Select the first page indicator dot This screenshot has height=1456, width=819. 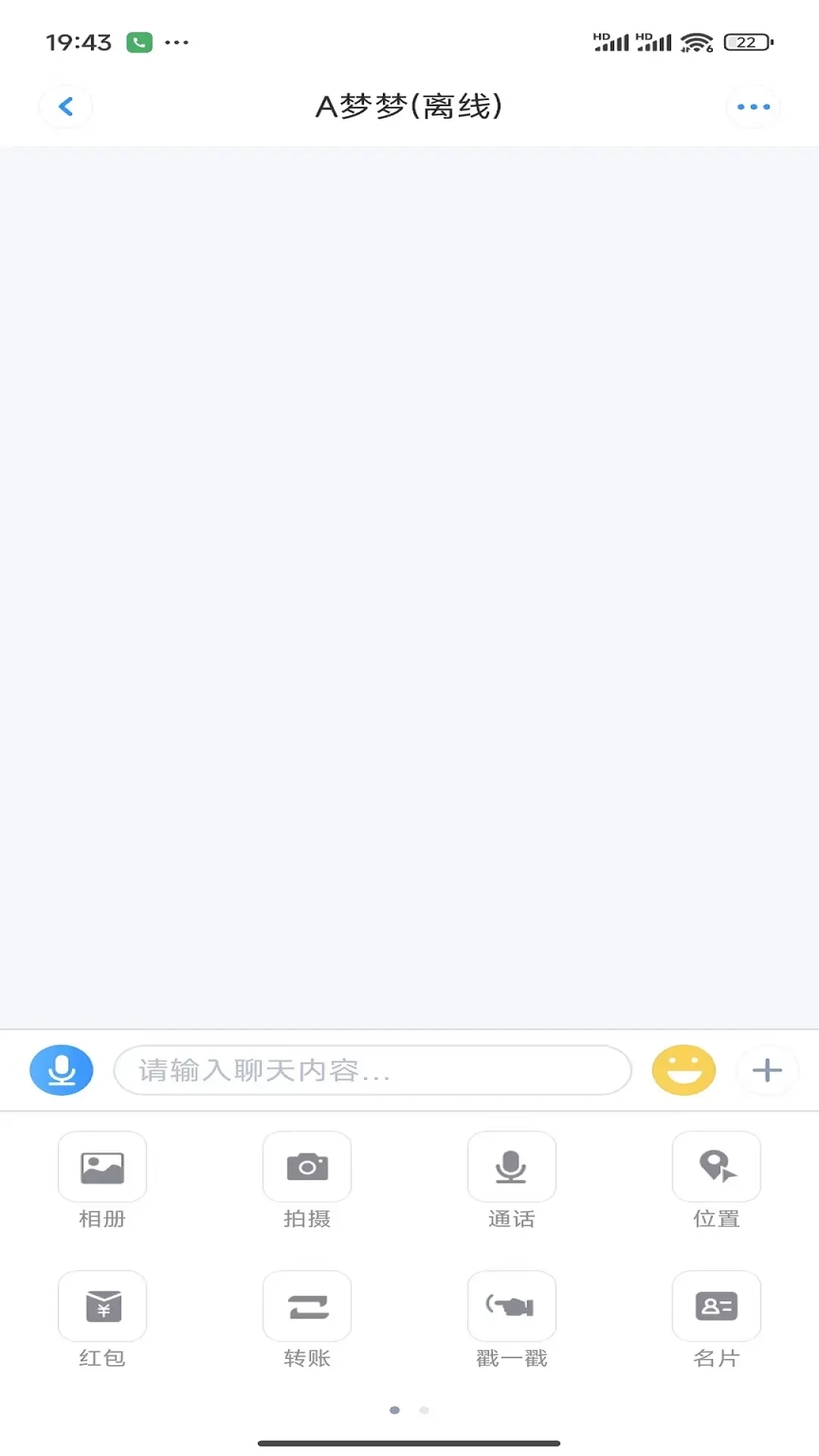396,1410
